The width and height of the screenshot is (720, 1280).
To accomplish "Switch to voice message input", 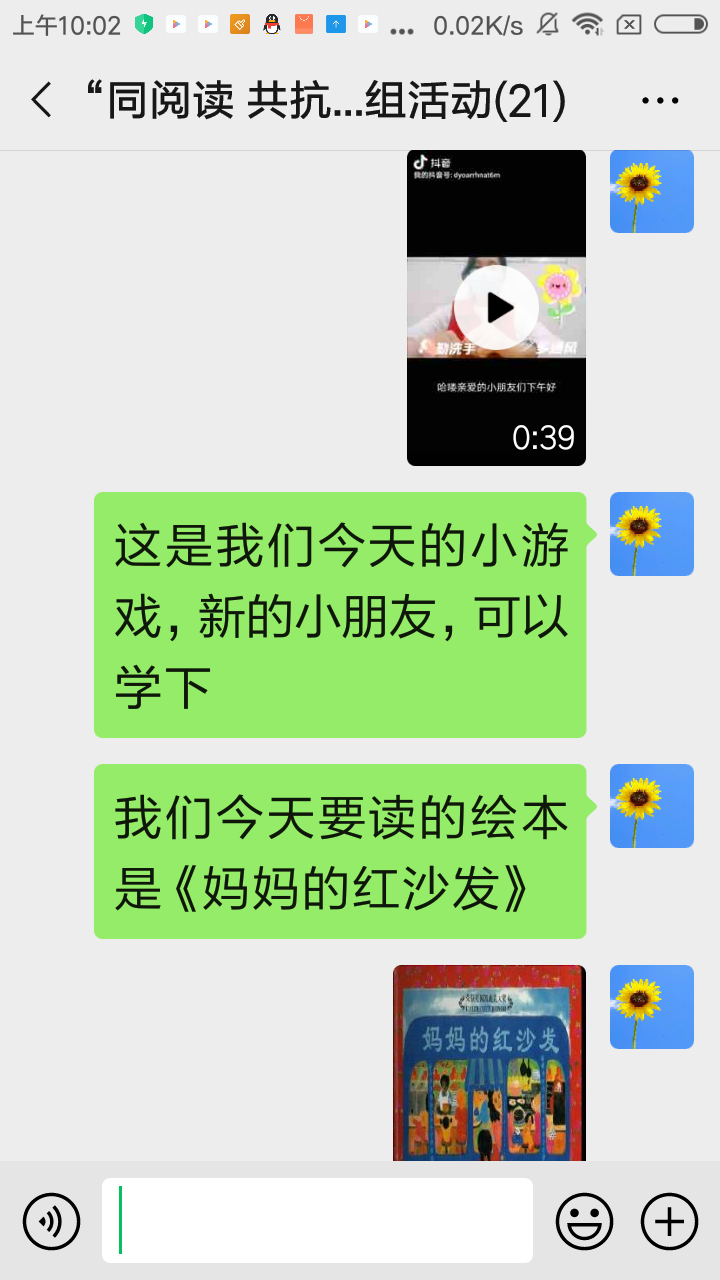I will (x=51, y=1221).
